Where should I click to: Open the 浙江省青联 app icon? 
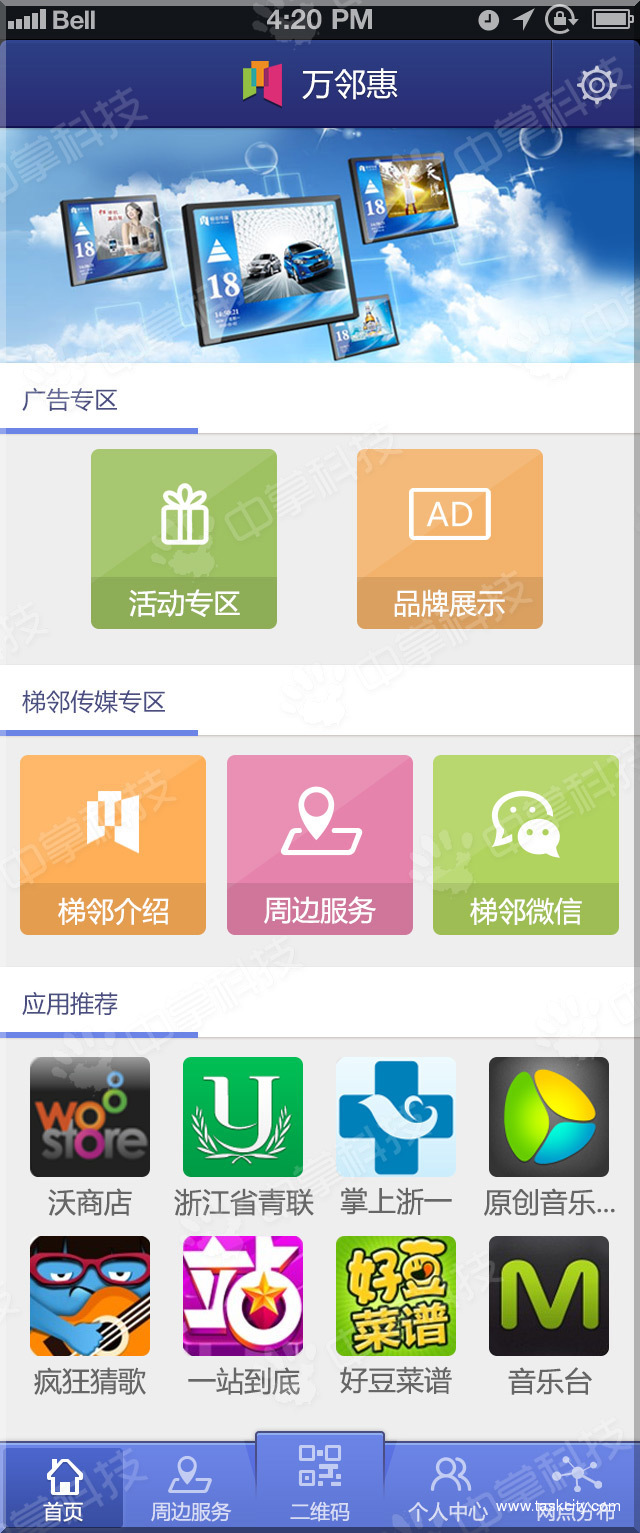pos(243,1117)
